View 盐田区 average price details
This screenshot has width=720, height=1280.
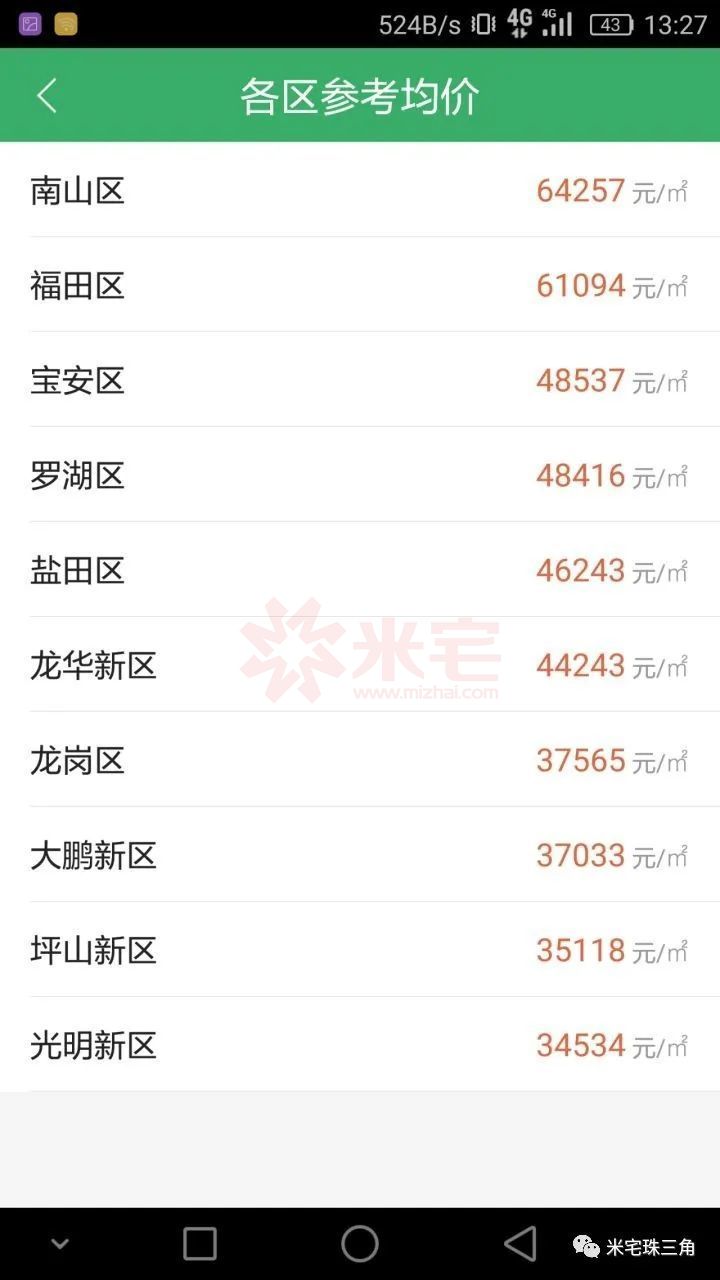(360, 570)
